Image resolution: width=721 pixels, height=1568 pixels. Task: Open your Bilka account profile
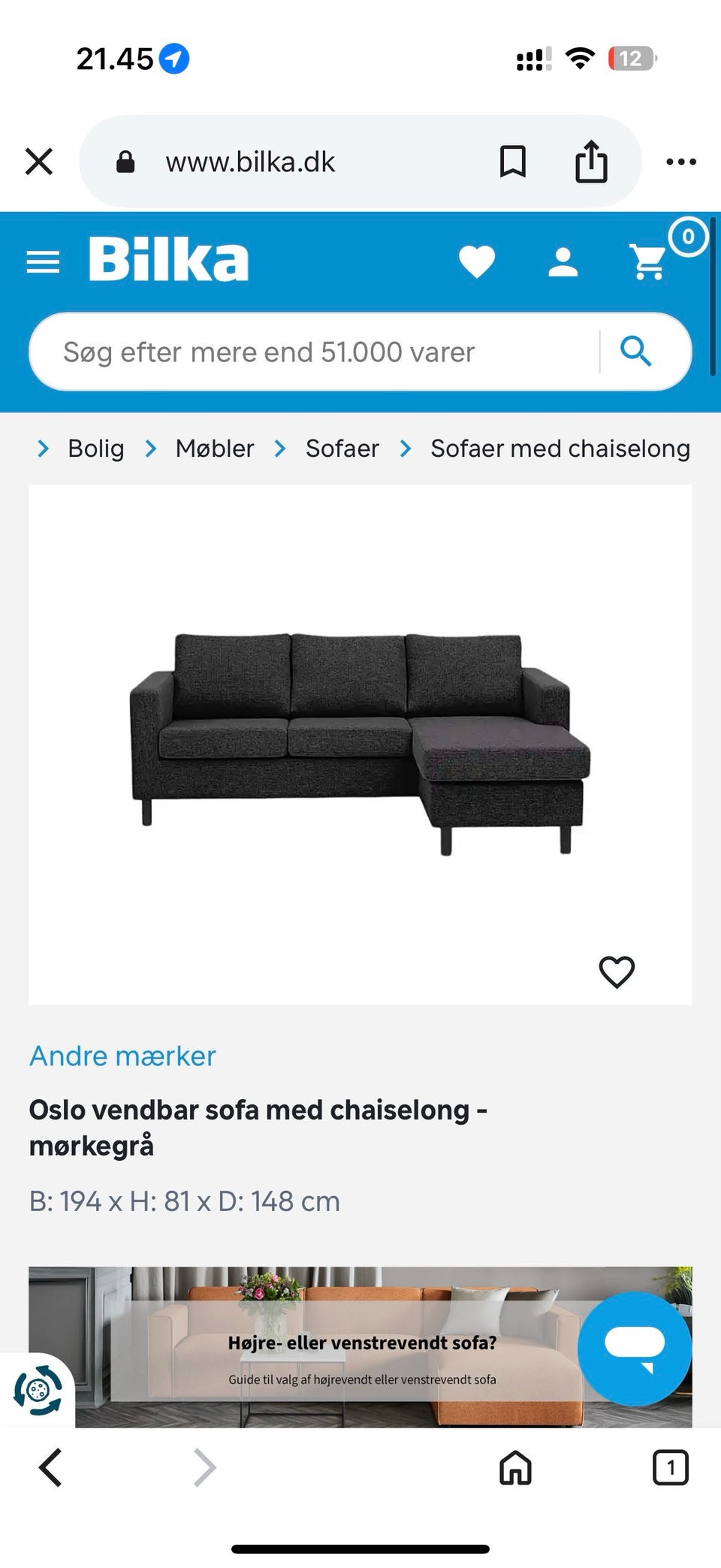coord(563,261)
